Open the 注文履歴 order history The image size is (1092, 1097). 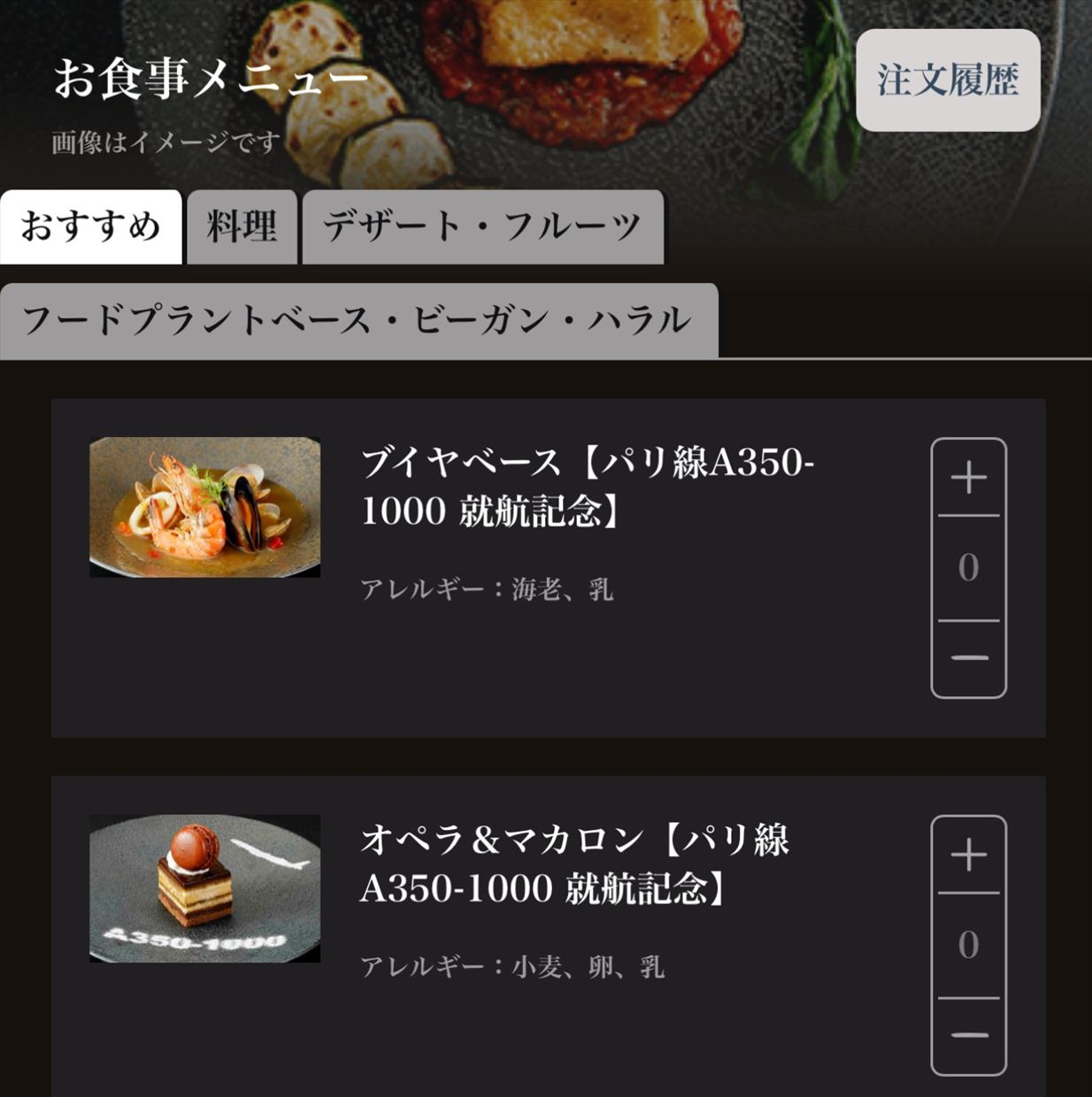(948, 81)
